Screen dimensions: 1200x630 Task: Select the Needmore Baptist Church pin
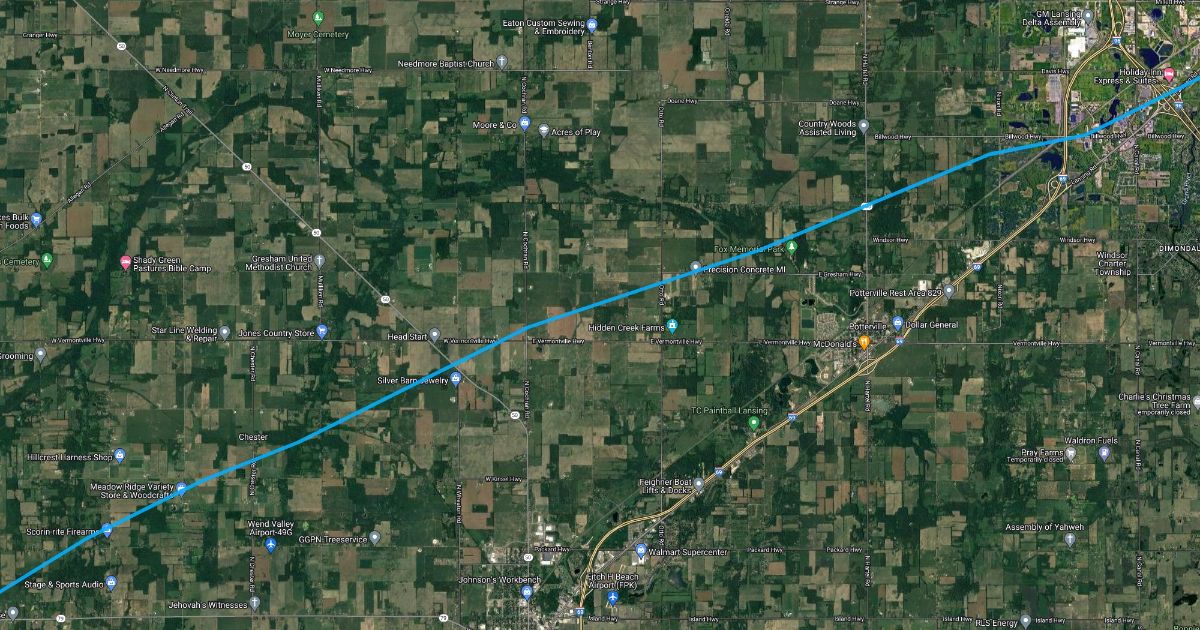click(502, 63)
